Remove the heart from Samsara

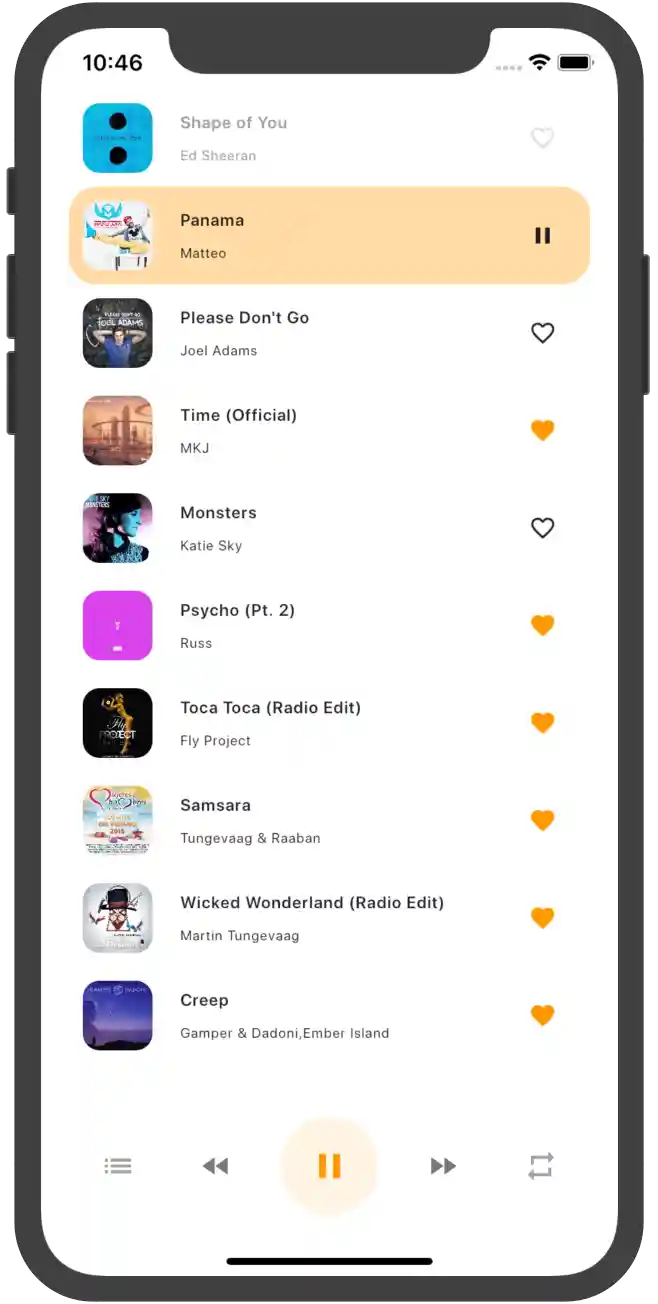(x=542, y=821)
